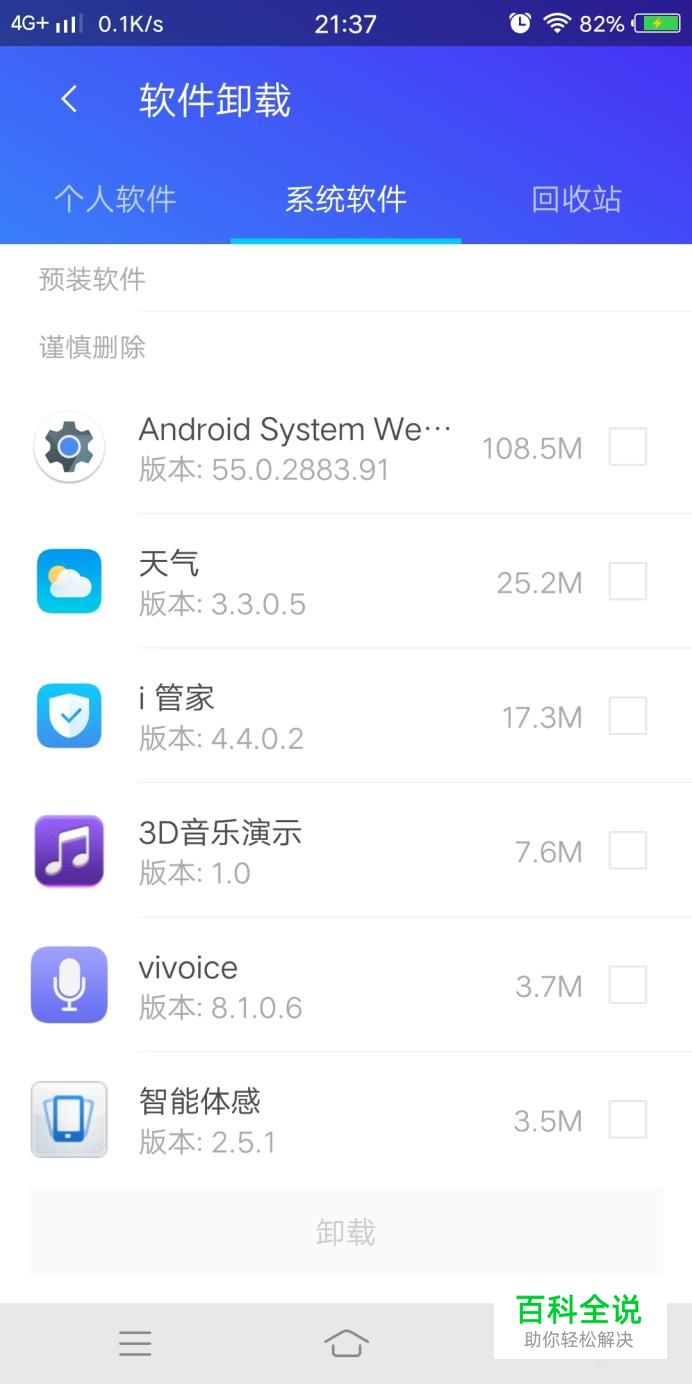Viewport: 692px width, 1384px height.
Task: Open the system menu navigation button
Action: [x=135, y=1343]
